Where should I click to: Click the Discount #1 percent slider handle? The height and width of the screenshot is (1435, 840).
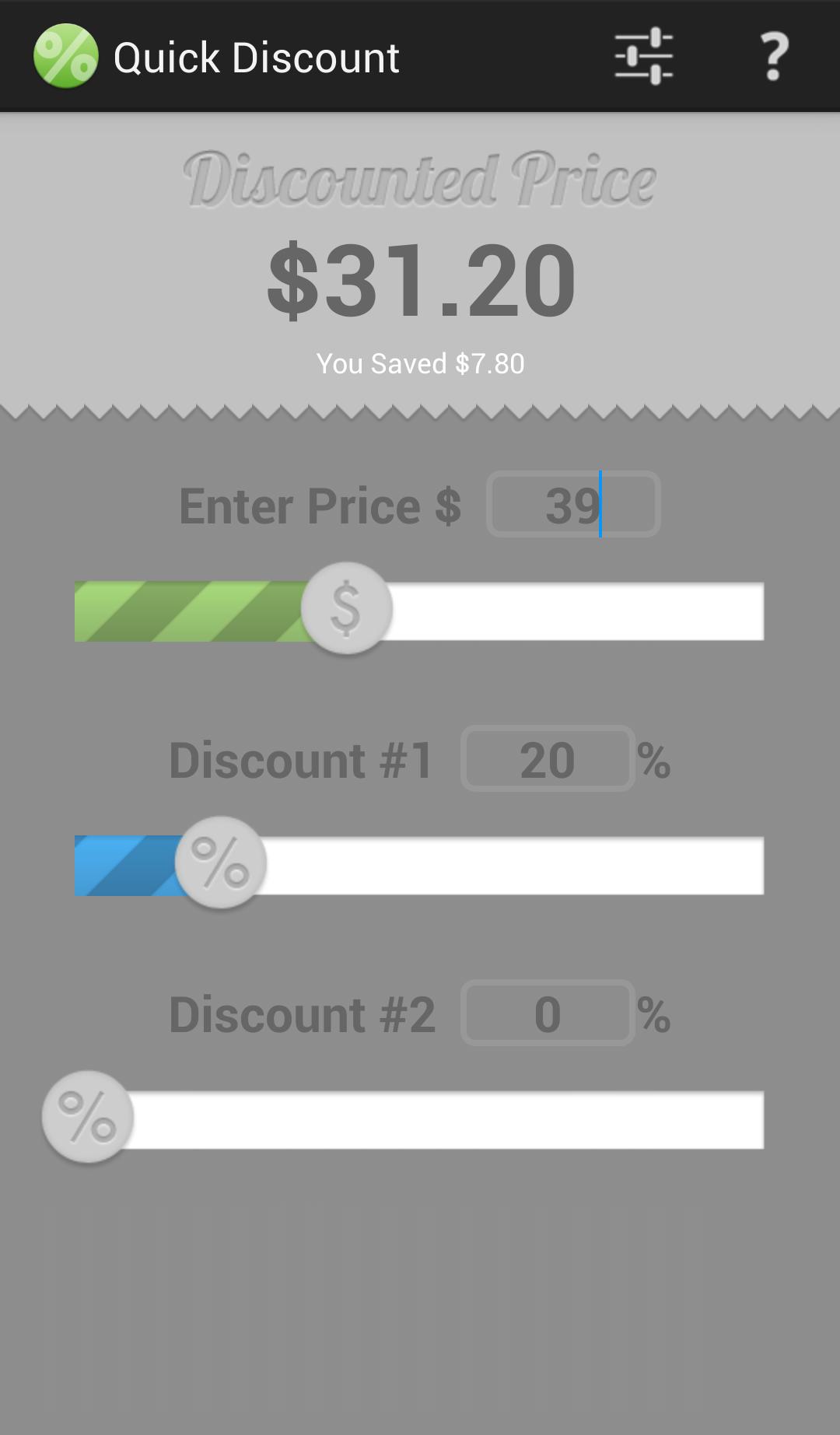click(219, 863)
